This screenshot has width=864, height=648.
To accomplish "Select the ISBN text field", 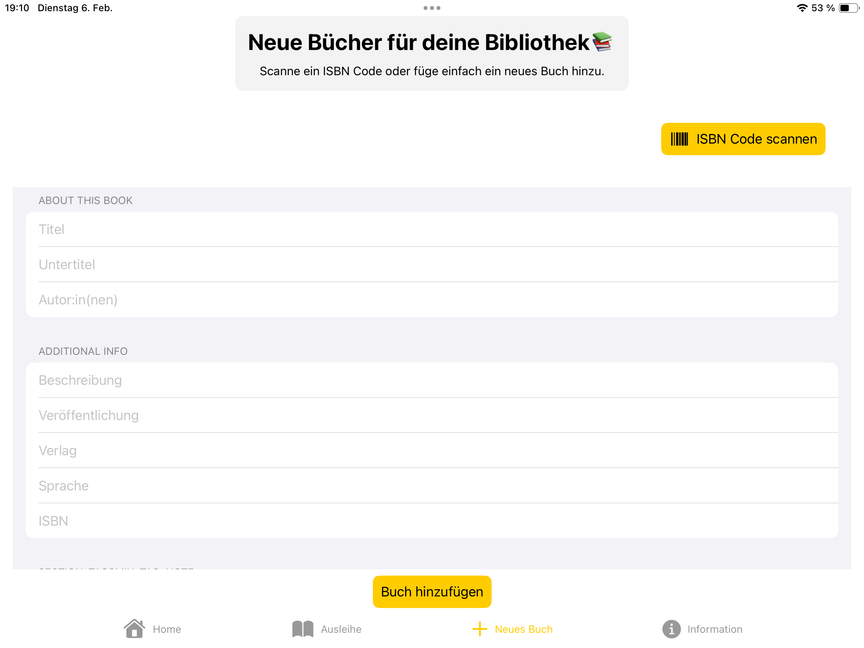I will coord(431,521).
